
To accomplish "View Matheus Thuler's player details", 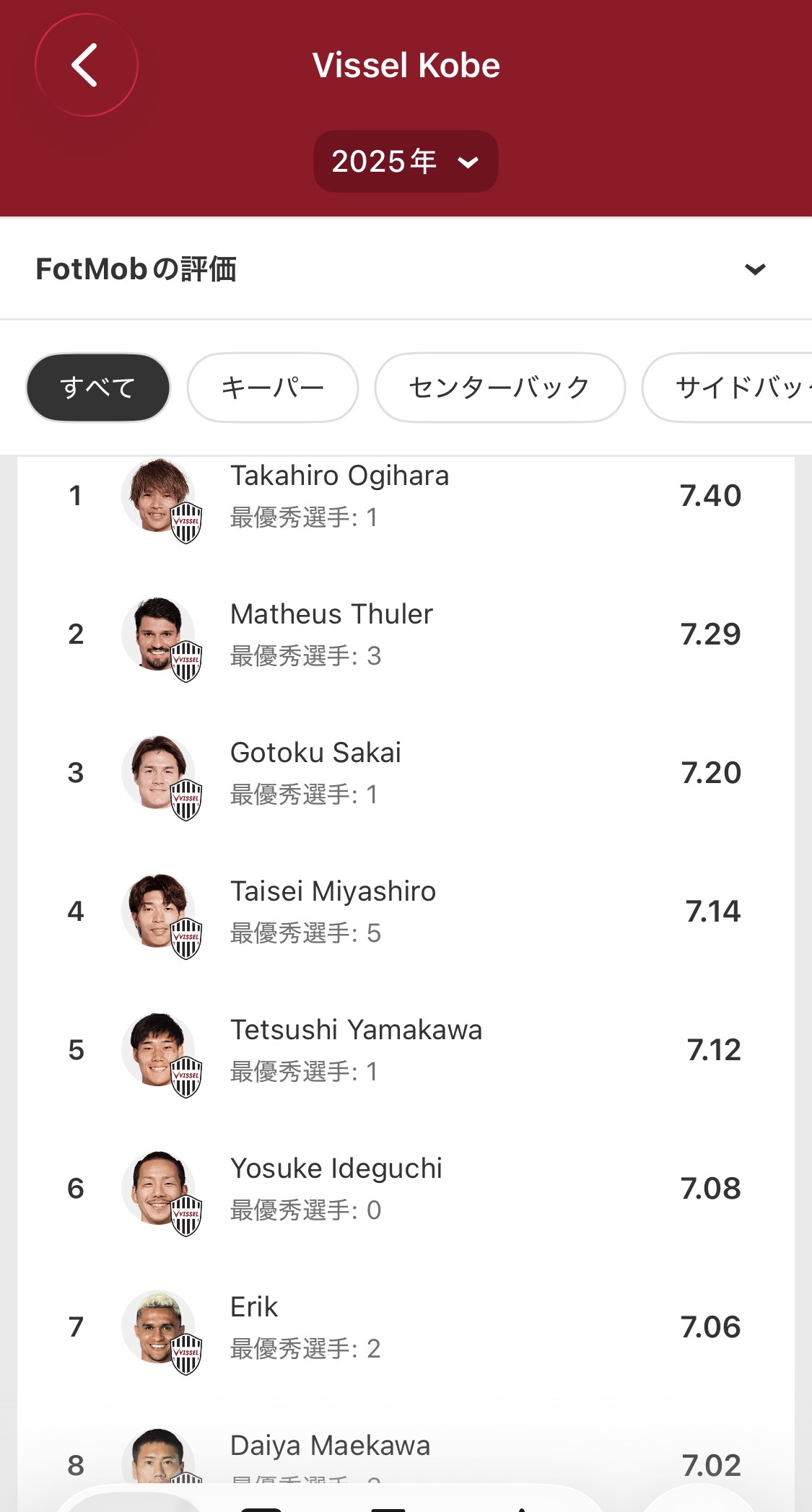I will (x=332, y=634).
